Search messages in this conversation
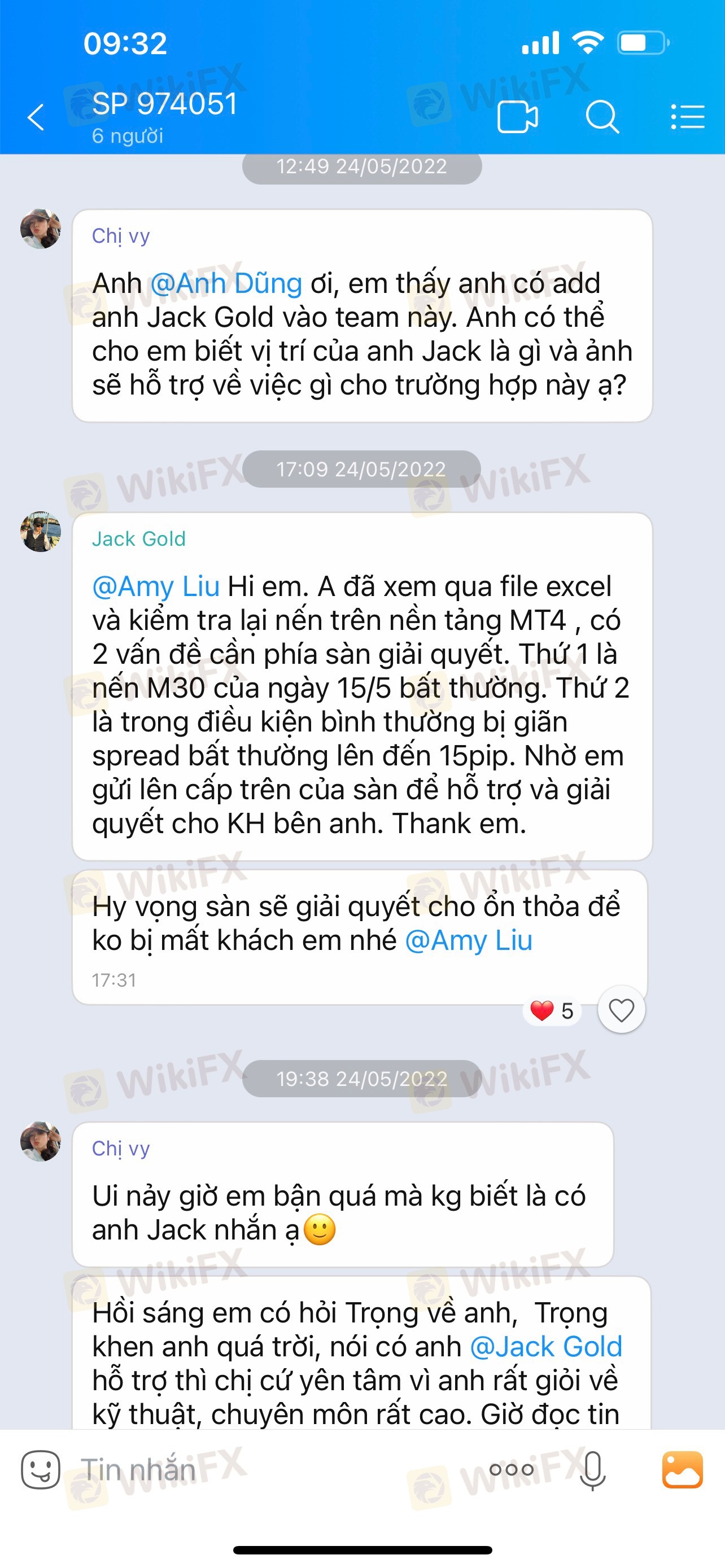 (x=601, y=117)
